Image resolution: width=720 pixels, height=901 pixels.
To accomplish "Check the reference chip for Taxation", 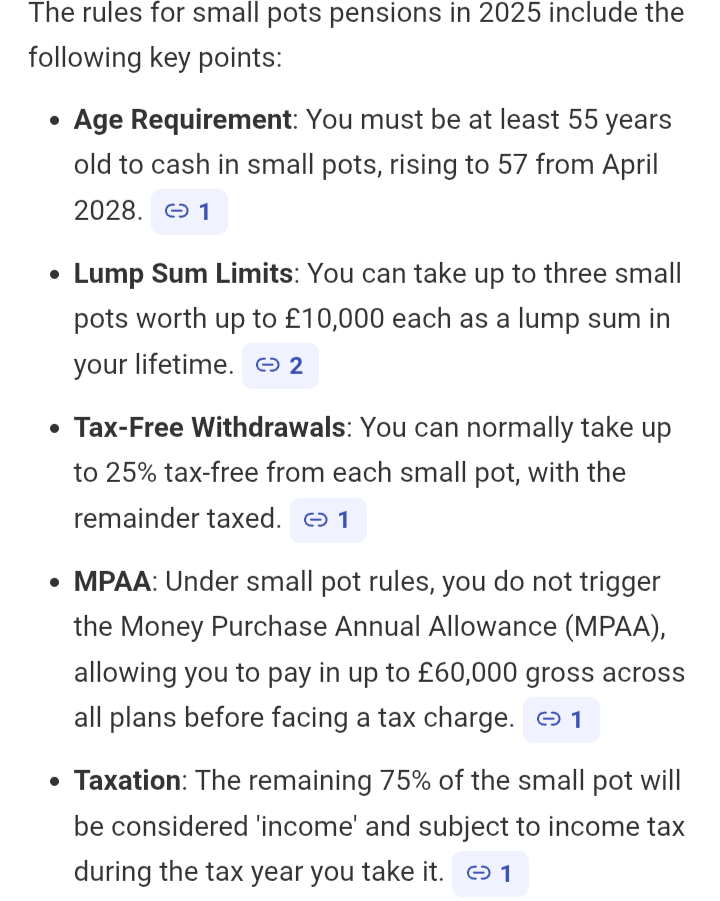I will pyautogui.click(x=490, y=874).
